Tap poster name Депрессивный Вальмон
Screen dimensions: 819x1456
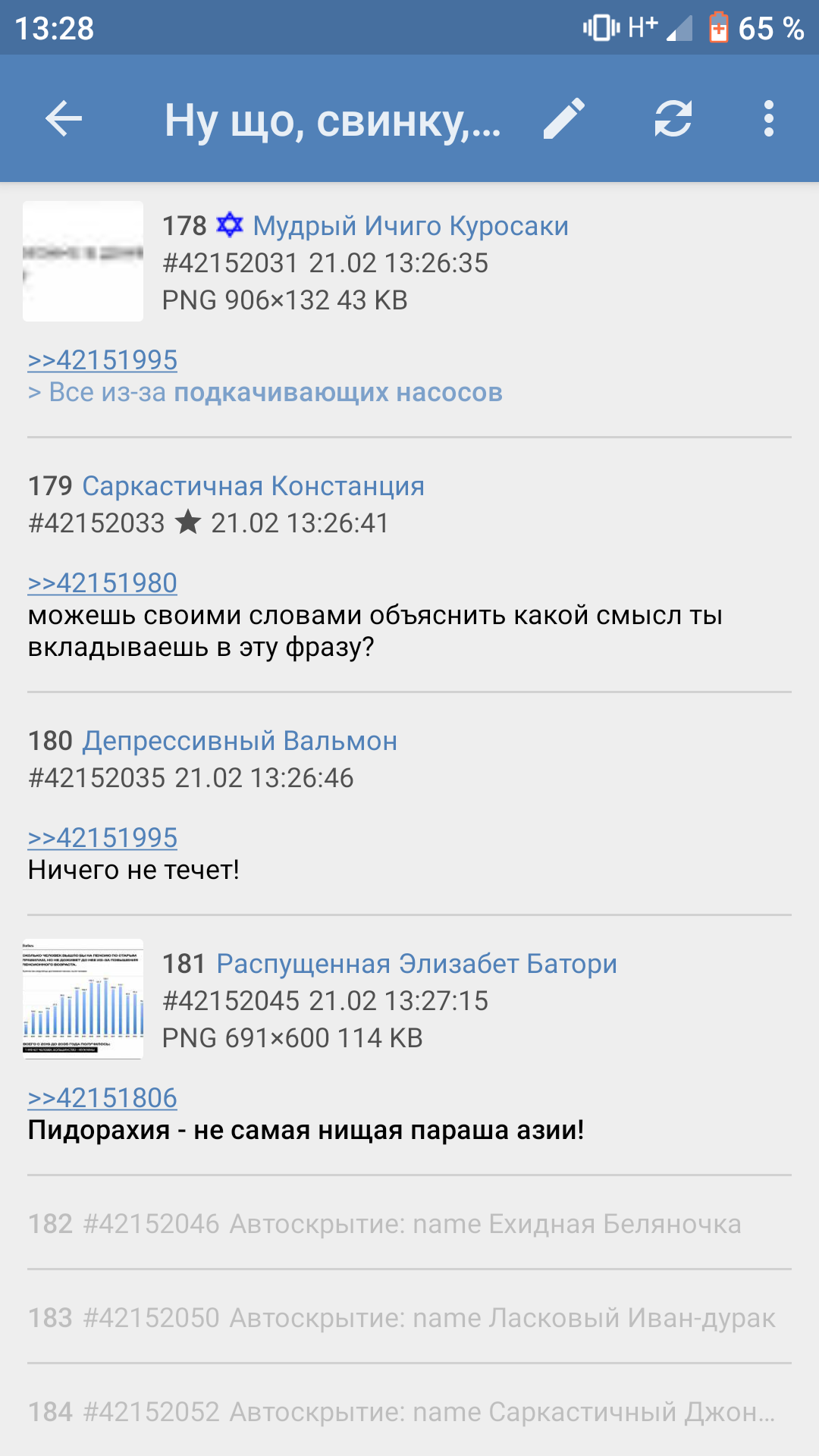[240, 741]
